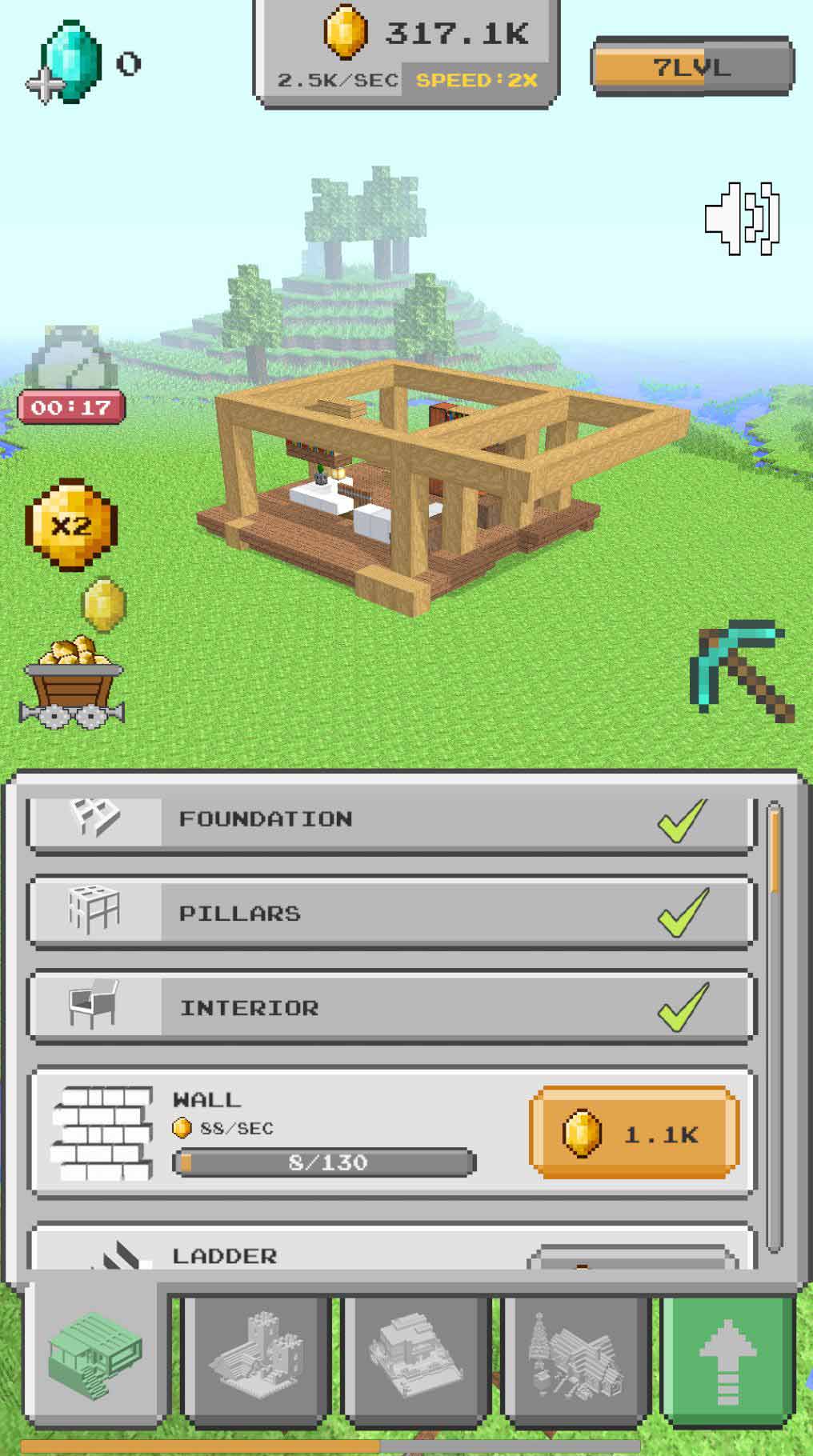813x1456 pixels.
Task: Open the completed Interior row
Action: click(x=390, y=1007)
